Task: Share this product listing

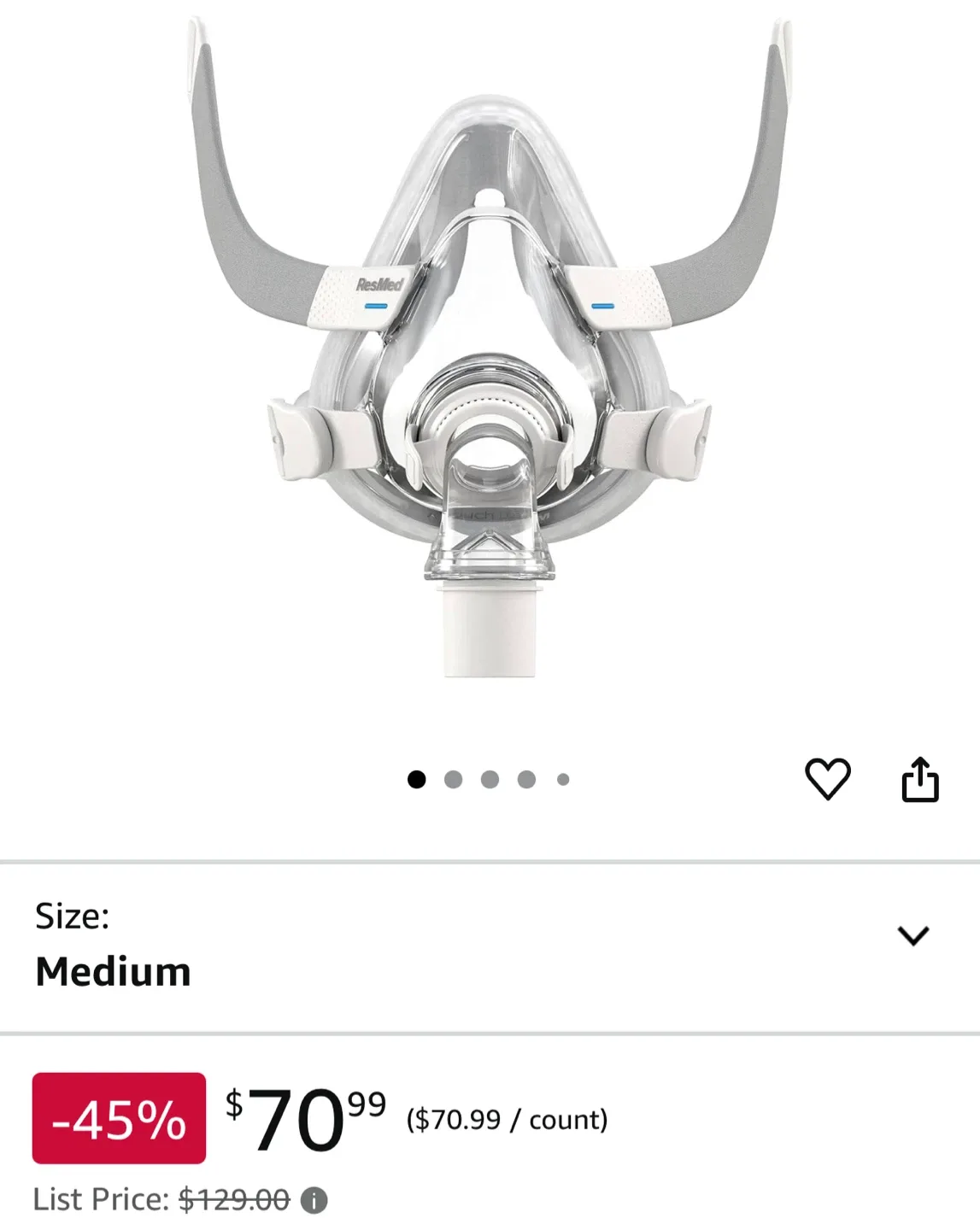Action: 920,779
